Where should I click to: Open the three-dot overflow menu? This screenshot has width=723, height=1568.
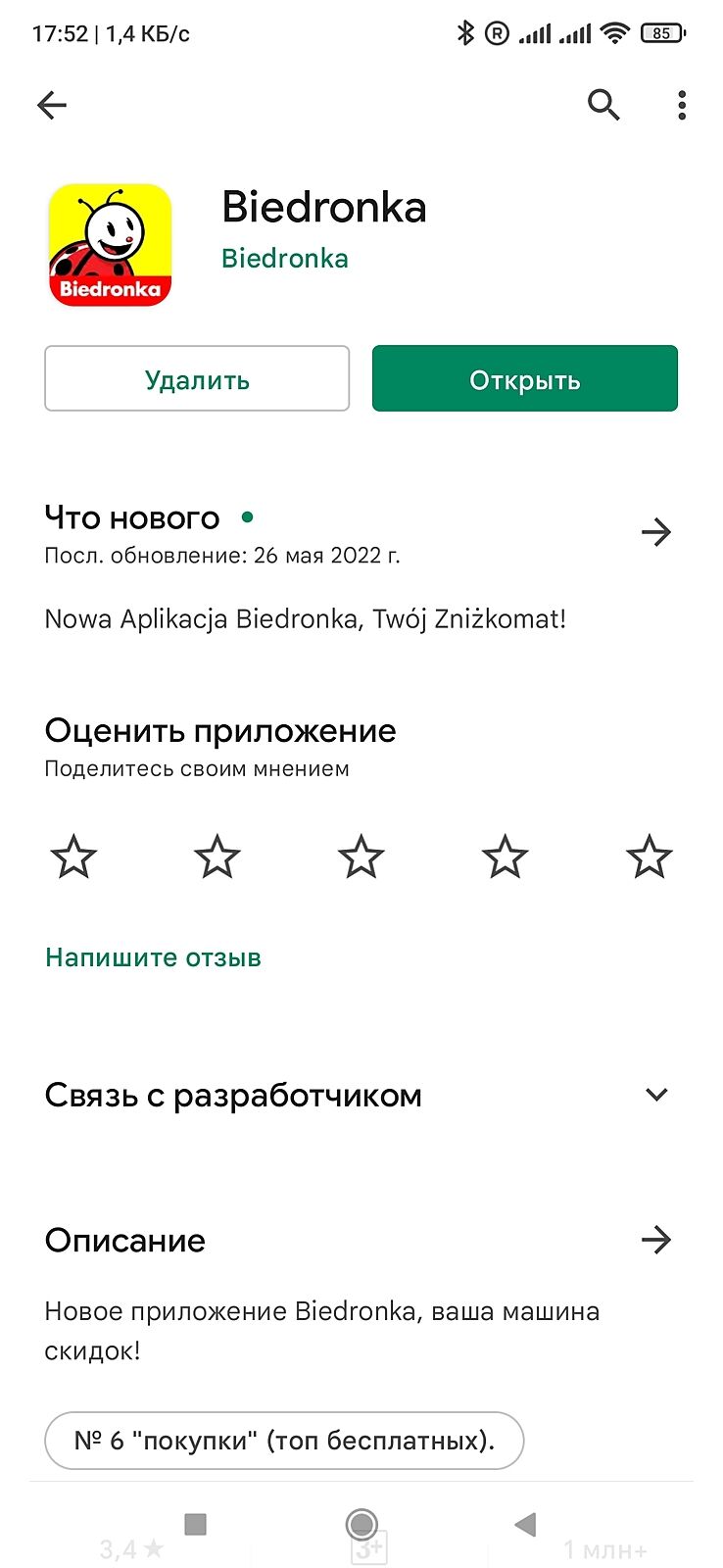click(682, 105)
